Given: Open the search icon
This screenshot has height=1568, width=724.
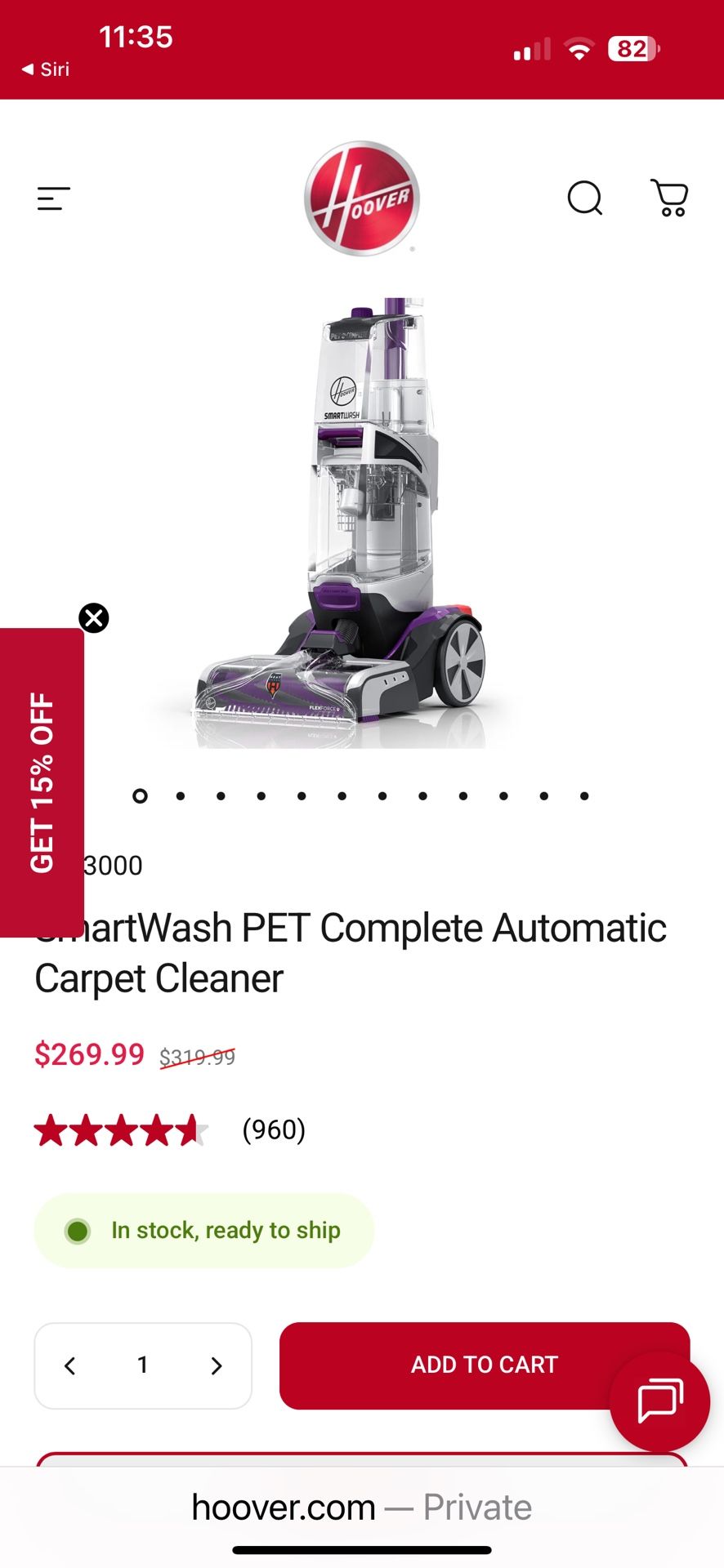Looking at the screenshot, I should coord(585,198).
